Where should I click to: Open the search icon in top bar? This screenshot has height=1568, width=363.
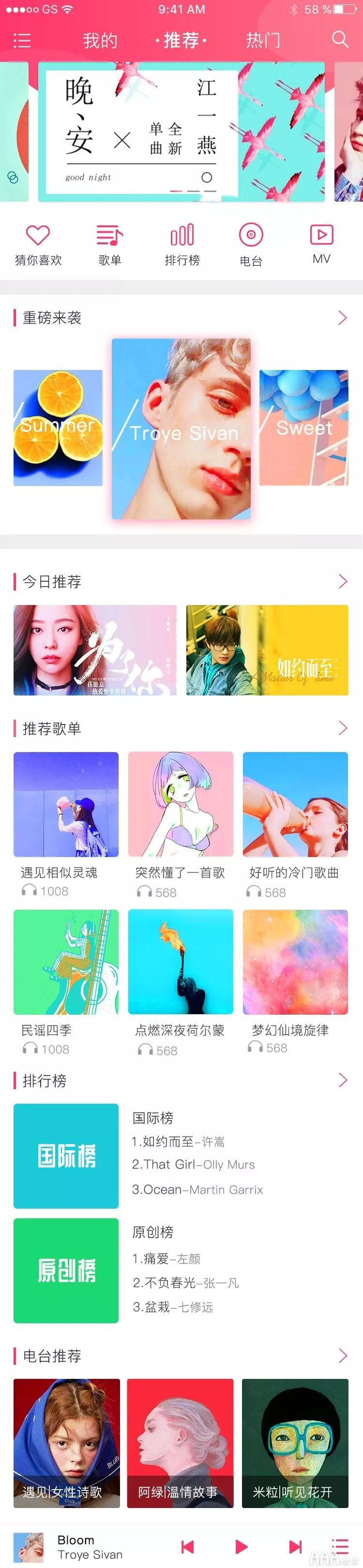coord(340,40)
